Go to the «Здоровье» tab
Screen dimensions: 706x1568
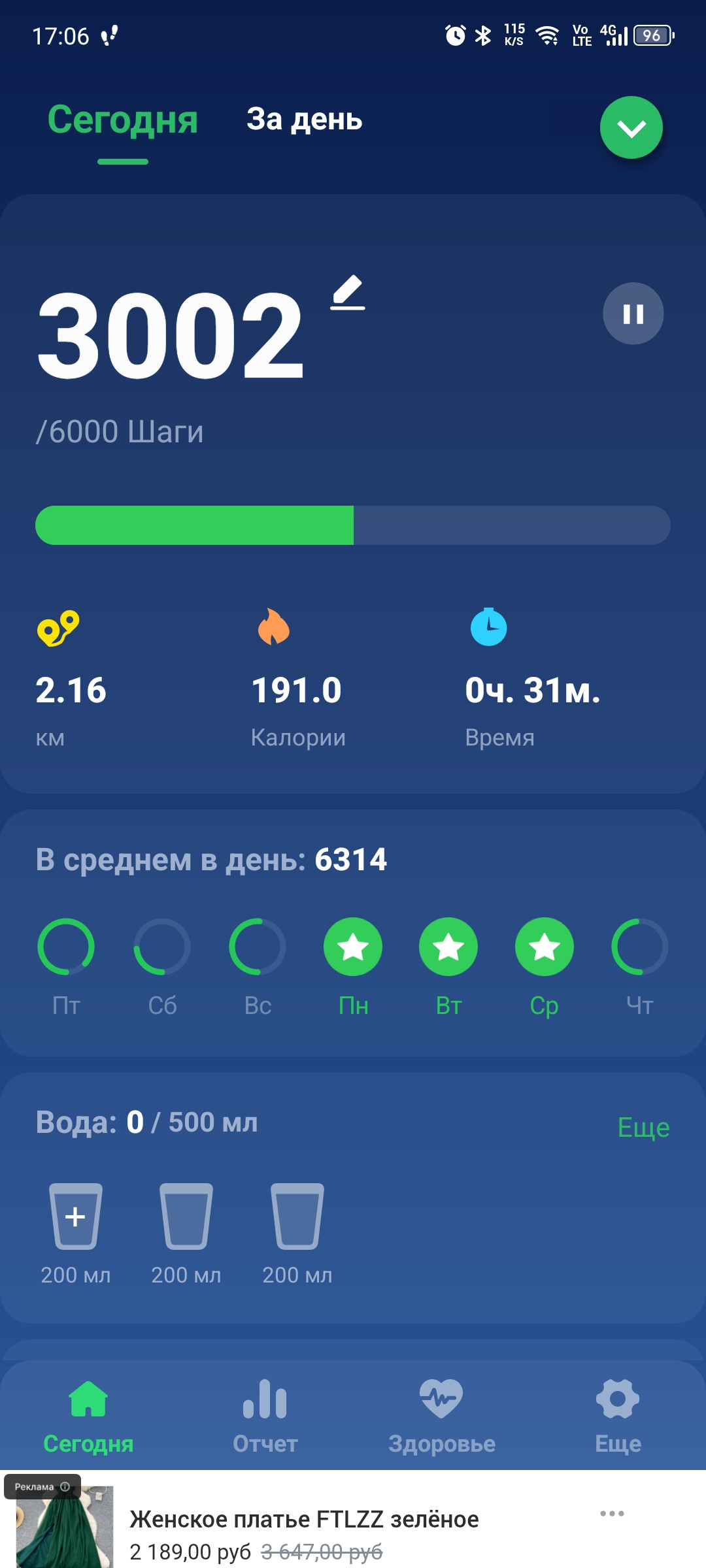[441, 1414]
